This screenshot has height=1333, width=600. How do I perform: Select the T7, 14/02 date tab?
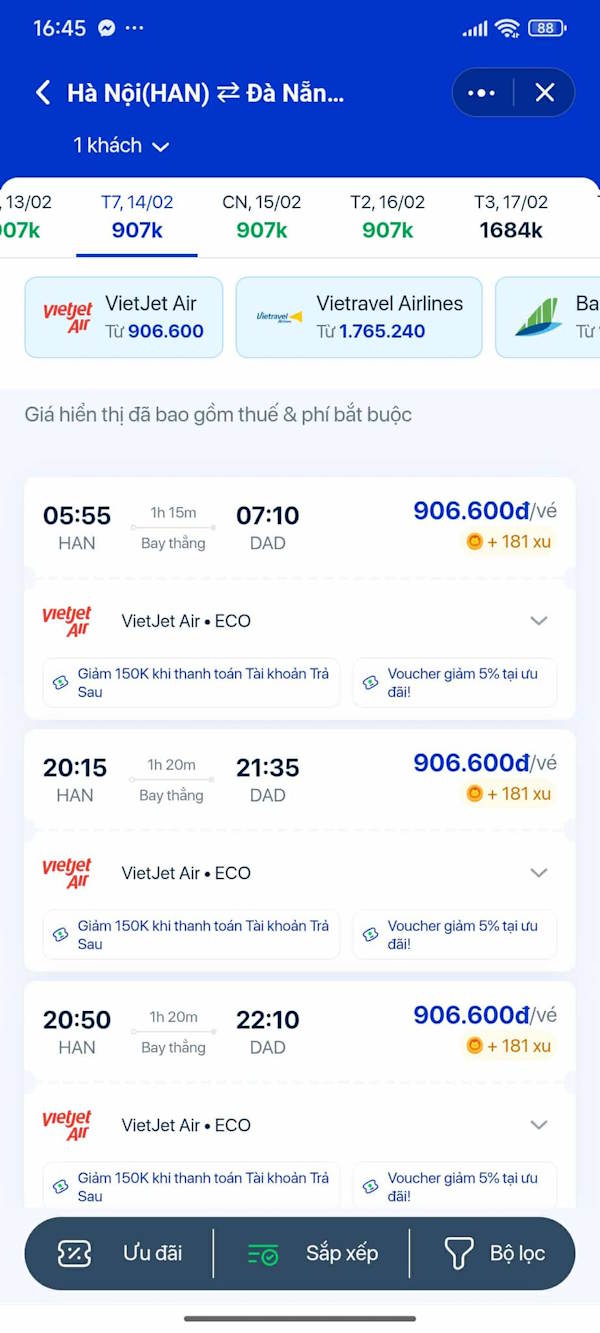pos(137,216)
